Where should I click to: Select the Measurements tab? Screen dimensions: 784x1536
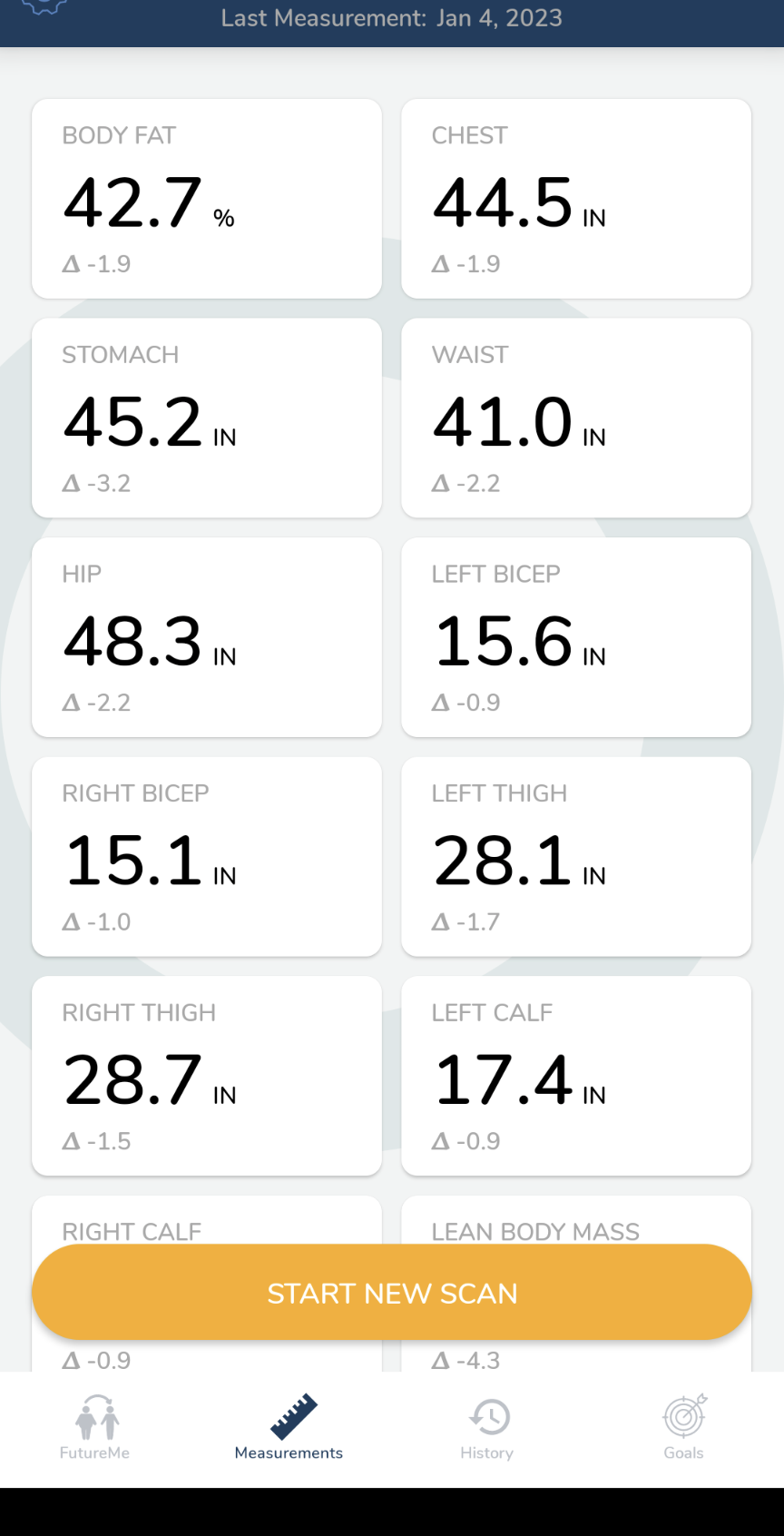tap(289, 1428)
